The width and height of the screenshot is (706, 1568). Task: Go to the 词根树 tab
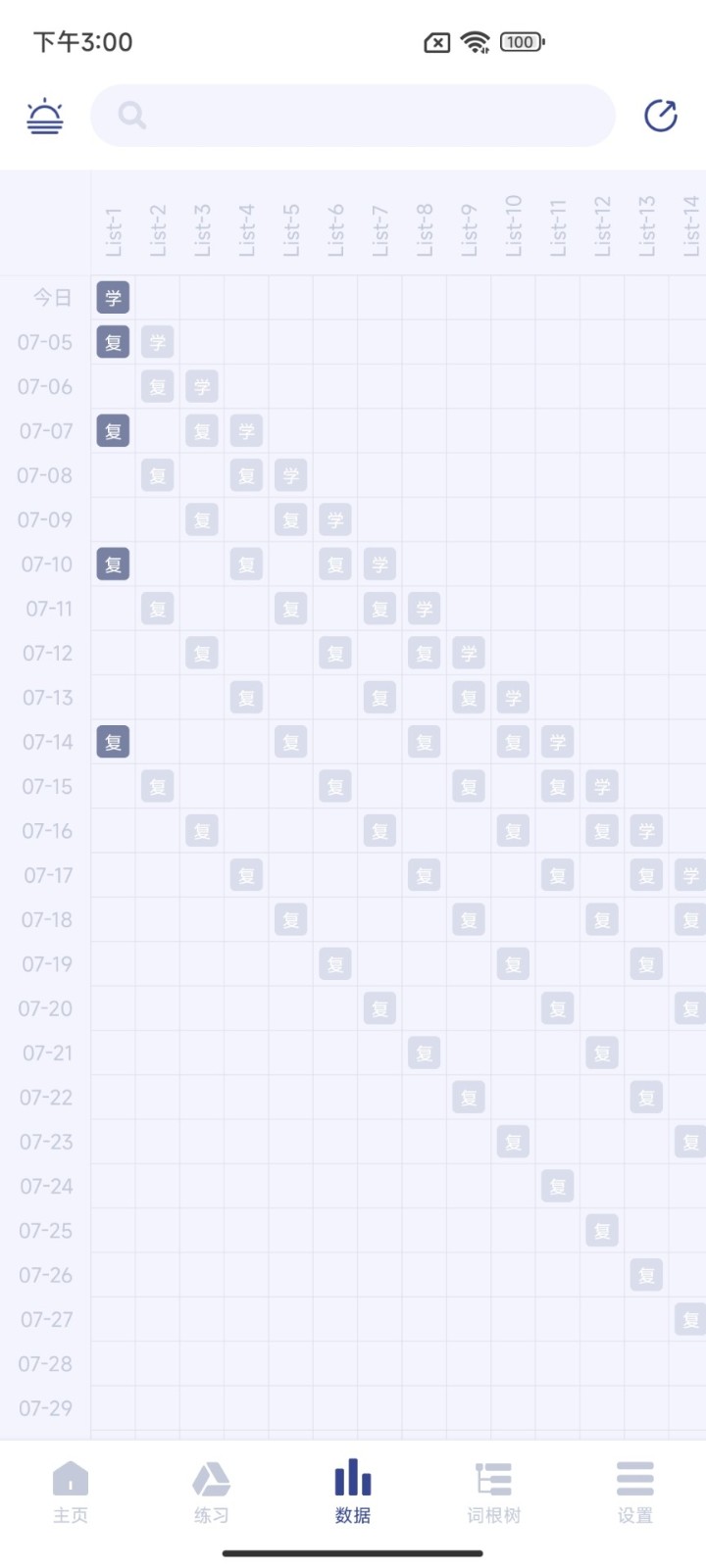pyautogui.click(x=493, y=1492)
